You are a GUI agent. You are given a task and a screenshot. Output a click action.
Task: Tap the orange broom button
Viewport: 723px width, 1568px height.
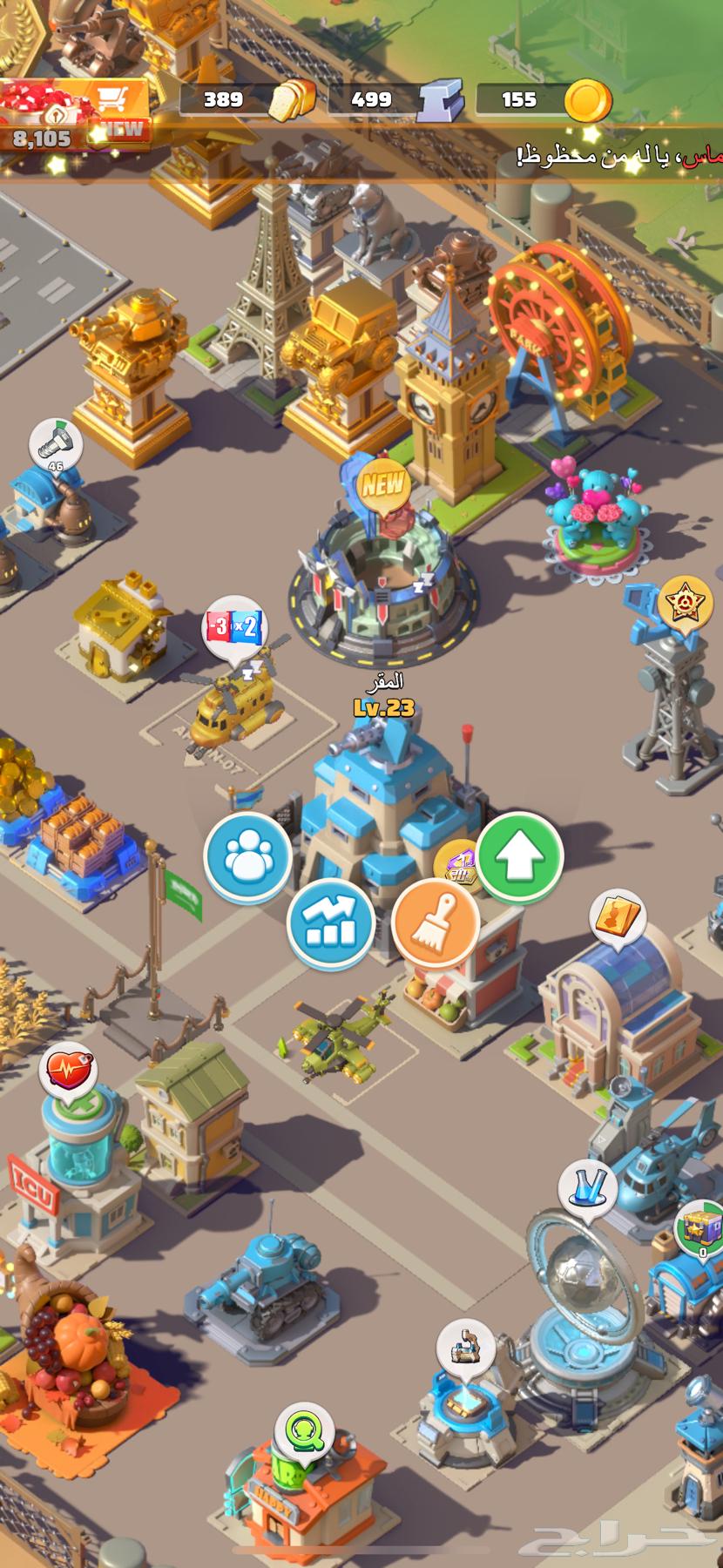pyautogui.click(x=435, y=922)
